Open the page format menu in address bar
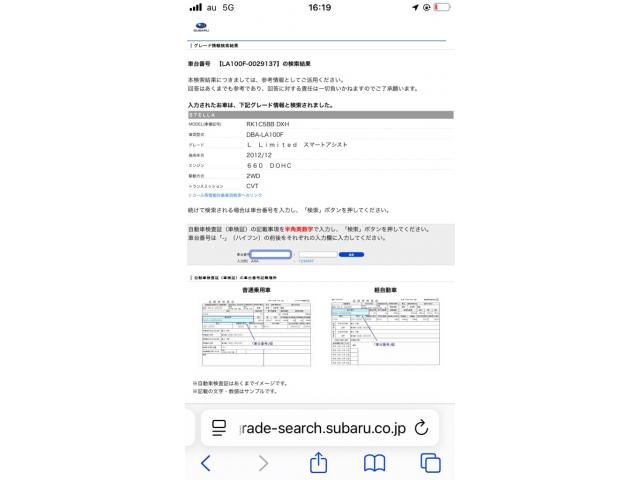 218,428
